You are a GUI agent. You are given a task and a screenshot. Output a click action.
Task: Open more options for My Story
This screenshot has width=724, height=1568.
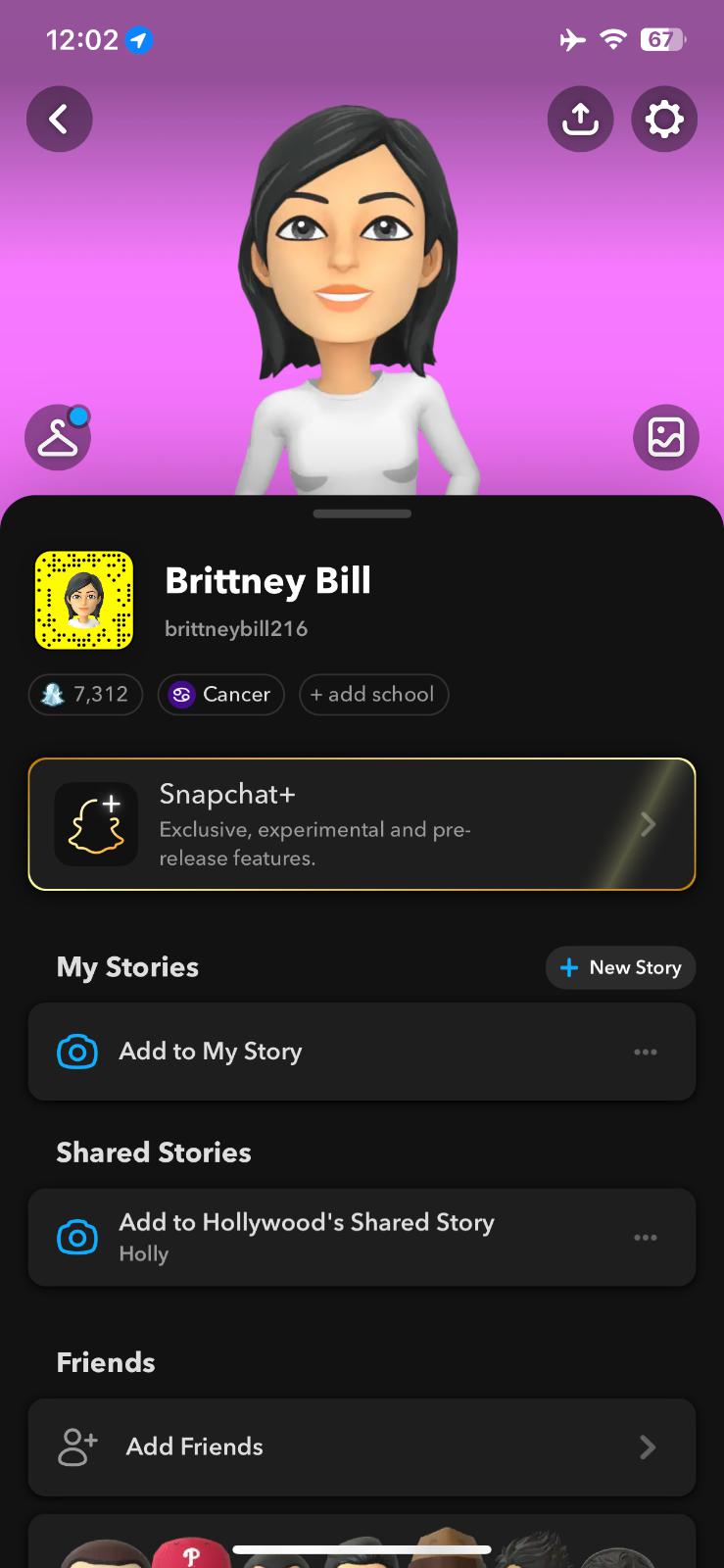(646, 1052)
